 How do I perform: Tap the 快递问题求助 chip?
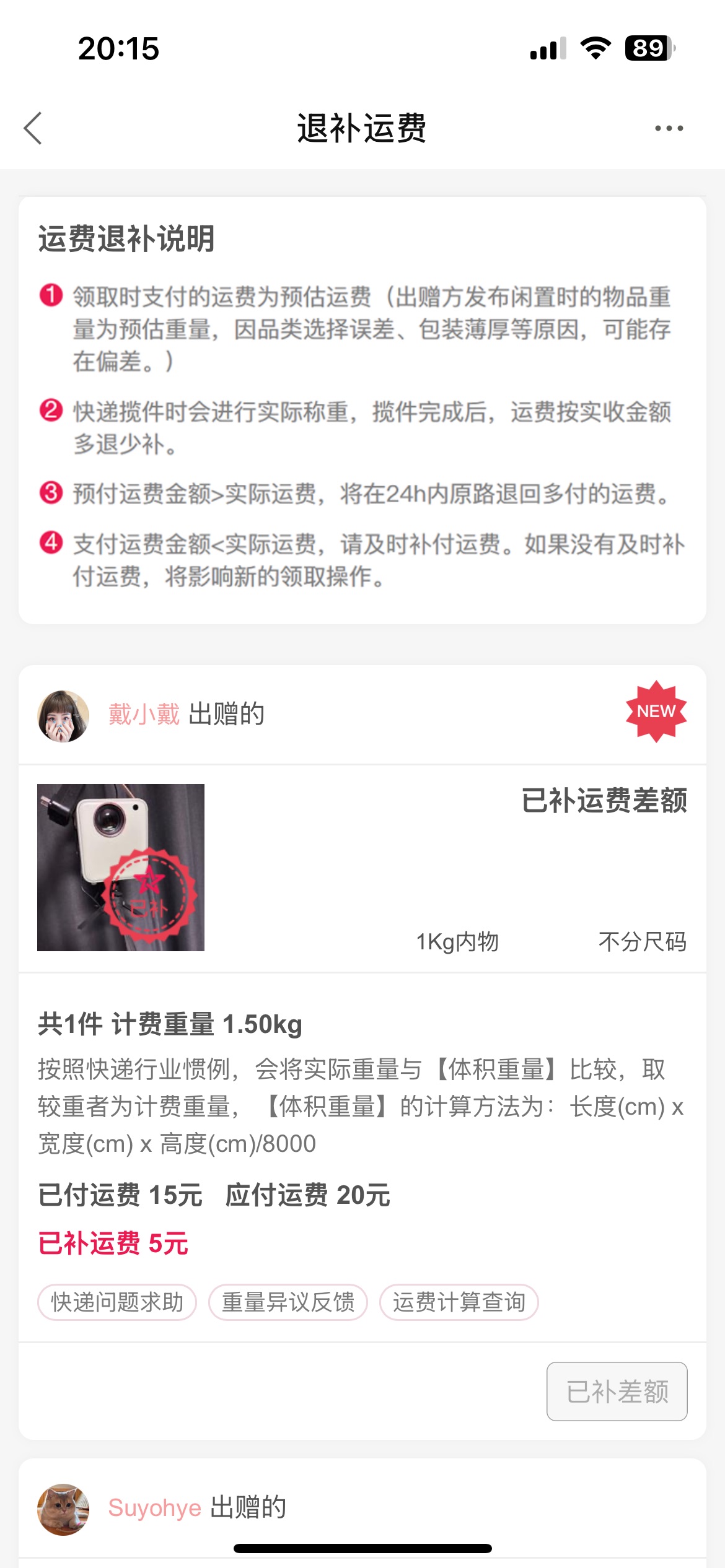pos(117,1302)
